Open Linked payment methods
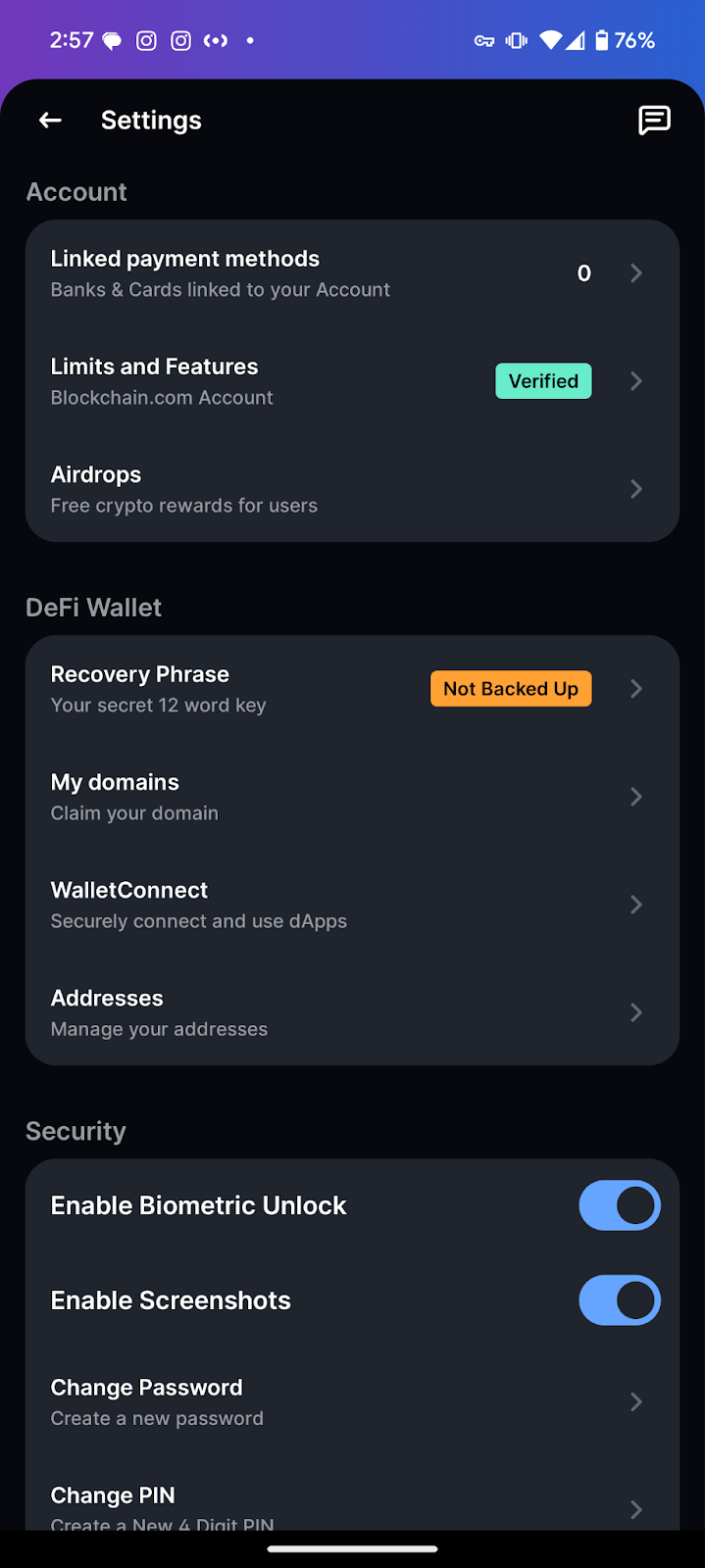This screenshot has height=1568, width=705. tap(352, 273)
